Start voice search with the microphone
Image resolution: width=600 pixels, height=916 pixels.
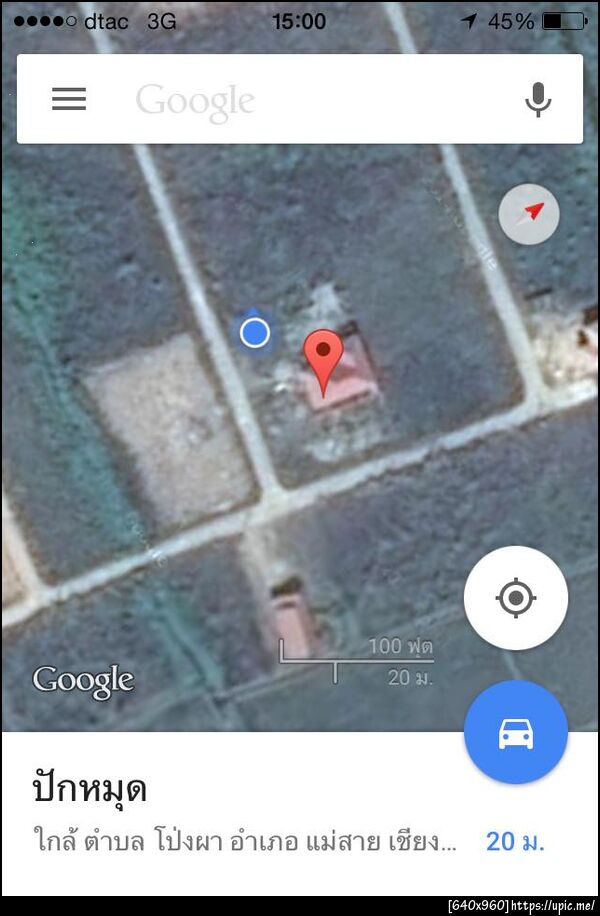538,99
